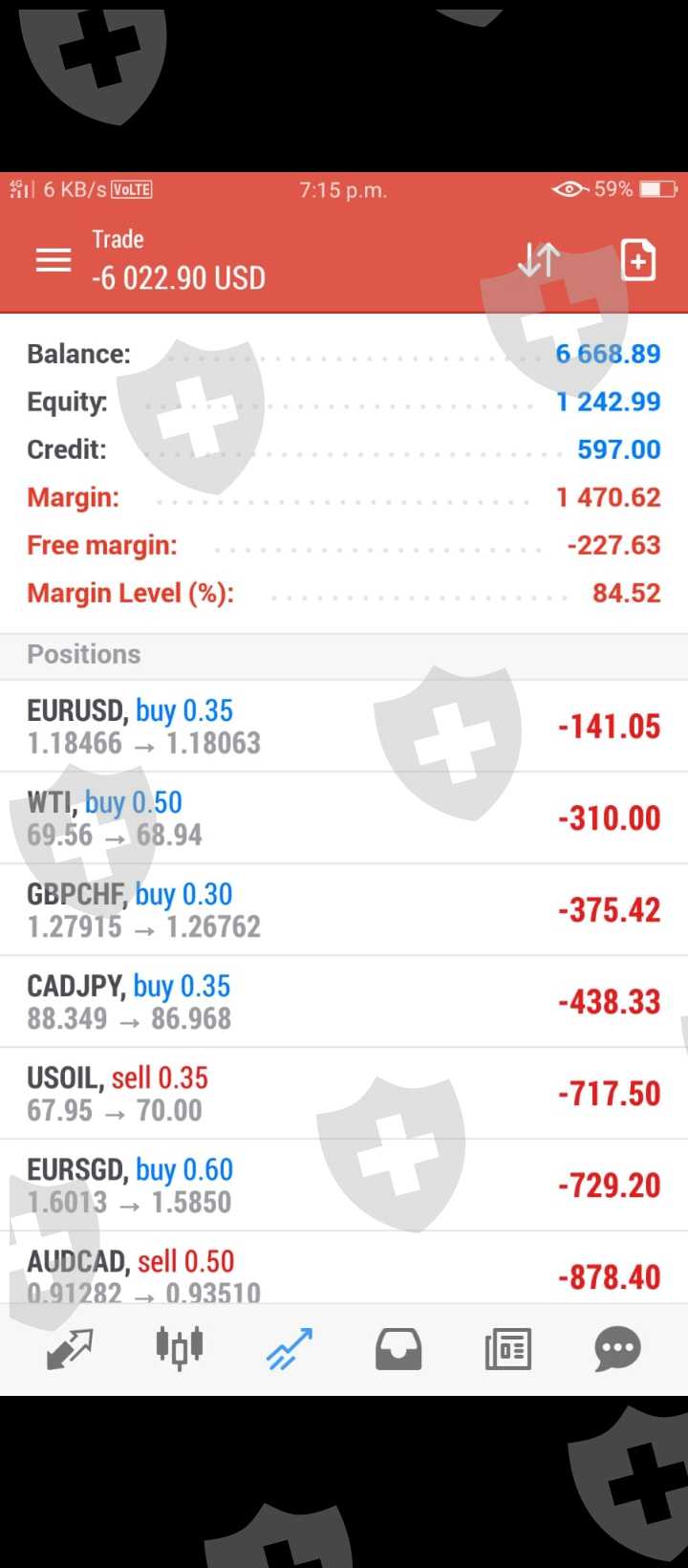This screenshot has height=1568, width=688.
Task: Select the WTI buy 0.50 position
Action: [x=344, y=818]
